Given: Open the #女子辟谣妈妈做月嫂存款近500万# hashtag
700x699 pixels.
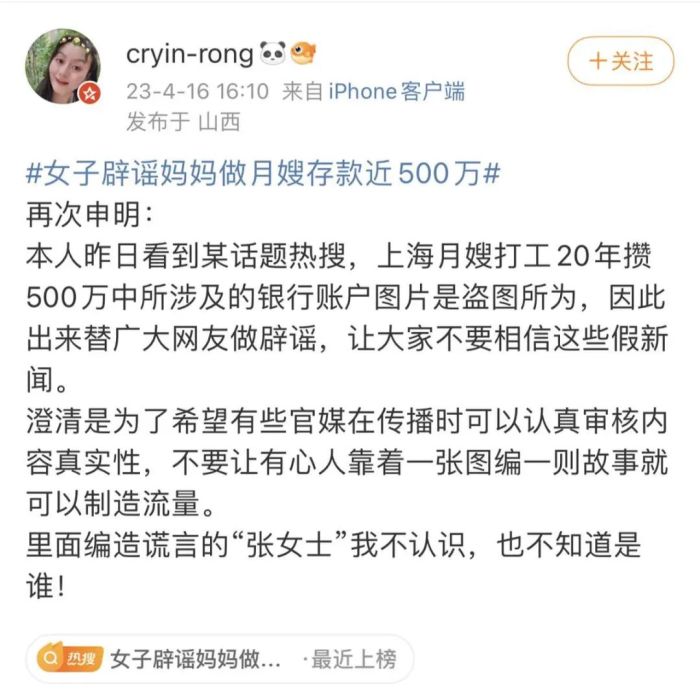Looking at the screenshot, I should pyautogui.click(x=262, y=174).
